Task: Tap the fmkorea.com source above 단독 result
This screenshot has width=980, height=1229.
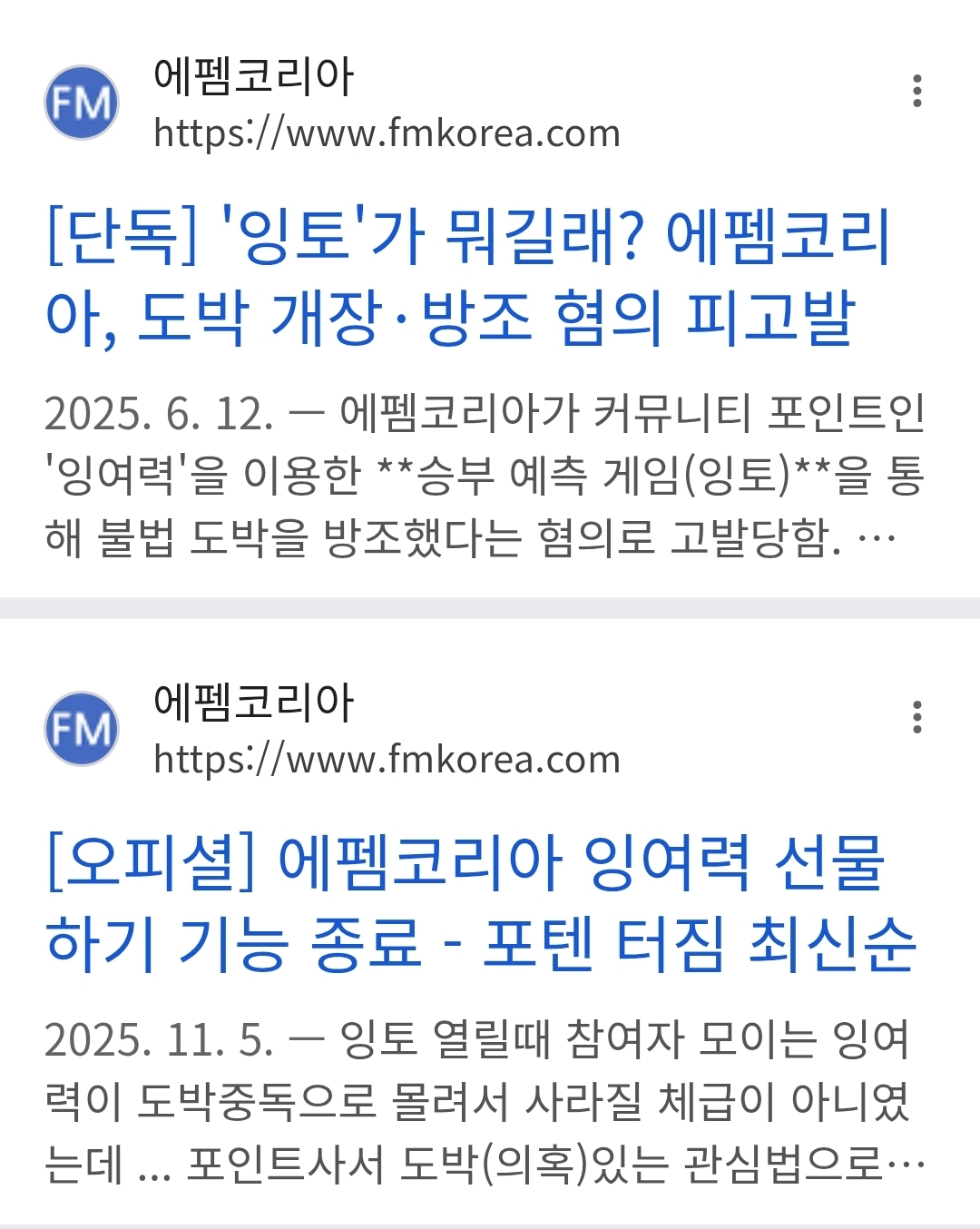Action: pyautogui.click(x=386, y=133)
